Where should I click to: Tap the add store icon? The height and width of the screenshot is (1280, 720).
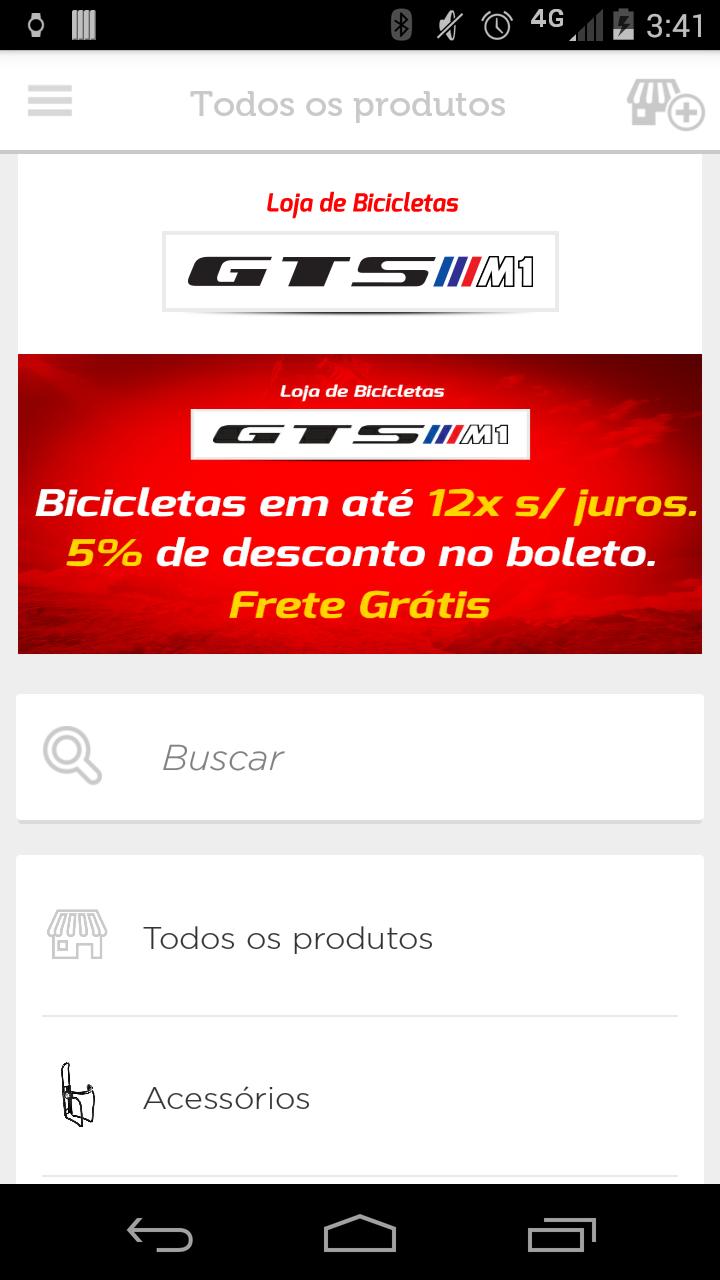[664, 103]
